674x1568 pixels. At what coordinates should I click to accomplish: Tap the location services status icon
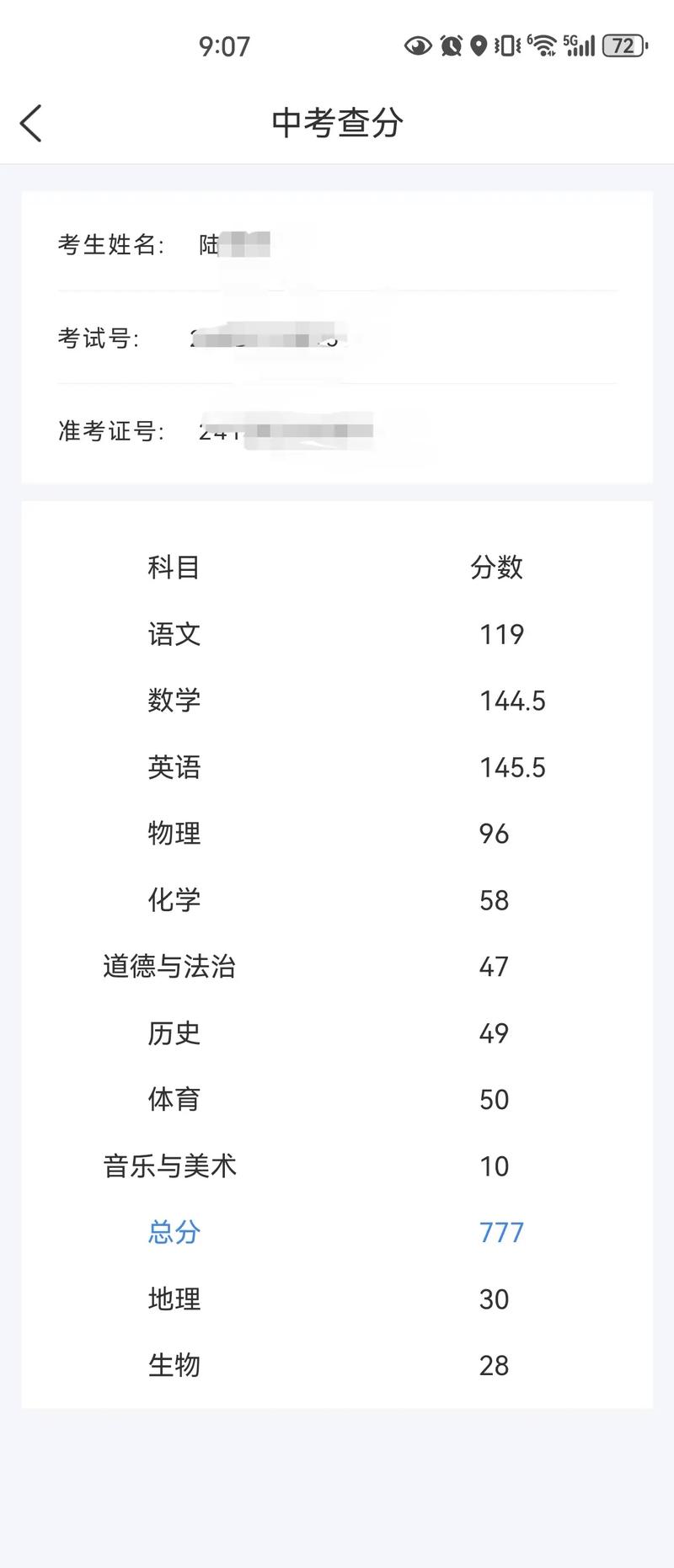[x=479, y=46]
